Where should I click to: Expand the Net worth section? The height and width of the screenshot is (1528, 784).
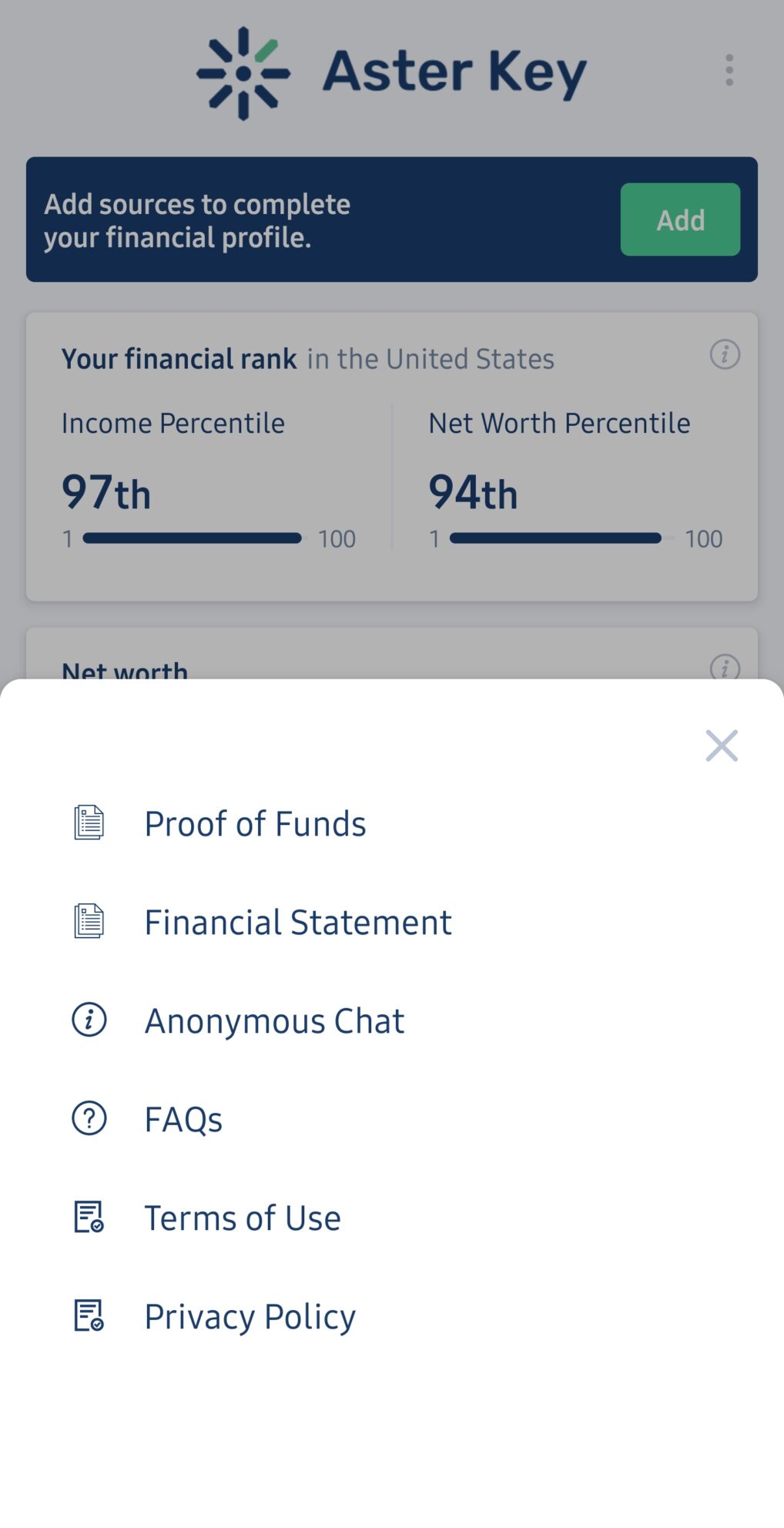[x=125, y=670]
